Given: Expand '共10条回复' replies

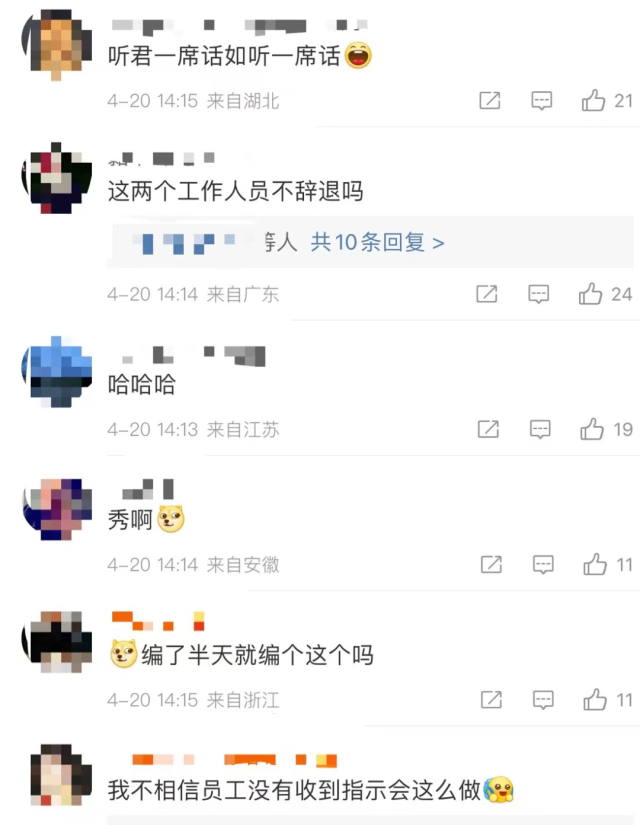Looking at the screenshot, I should click(x=377, y=242).
